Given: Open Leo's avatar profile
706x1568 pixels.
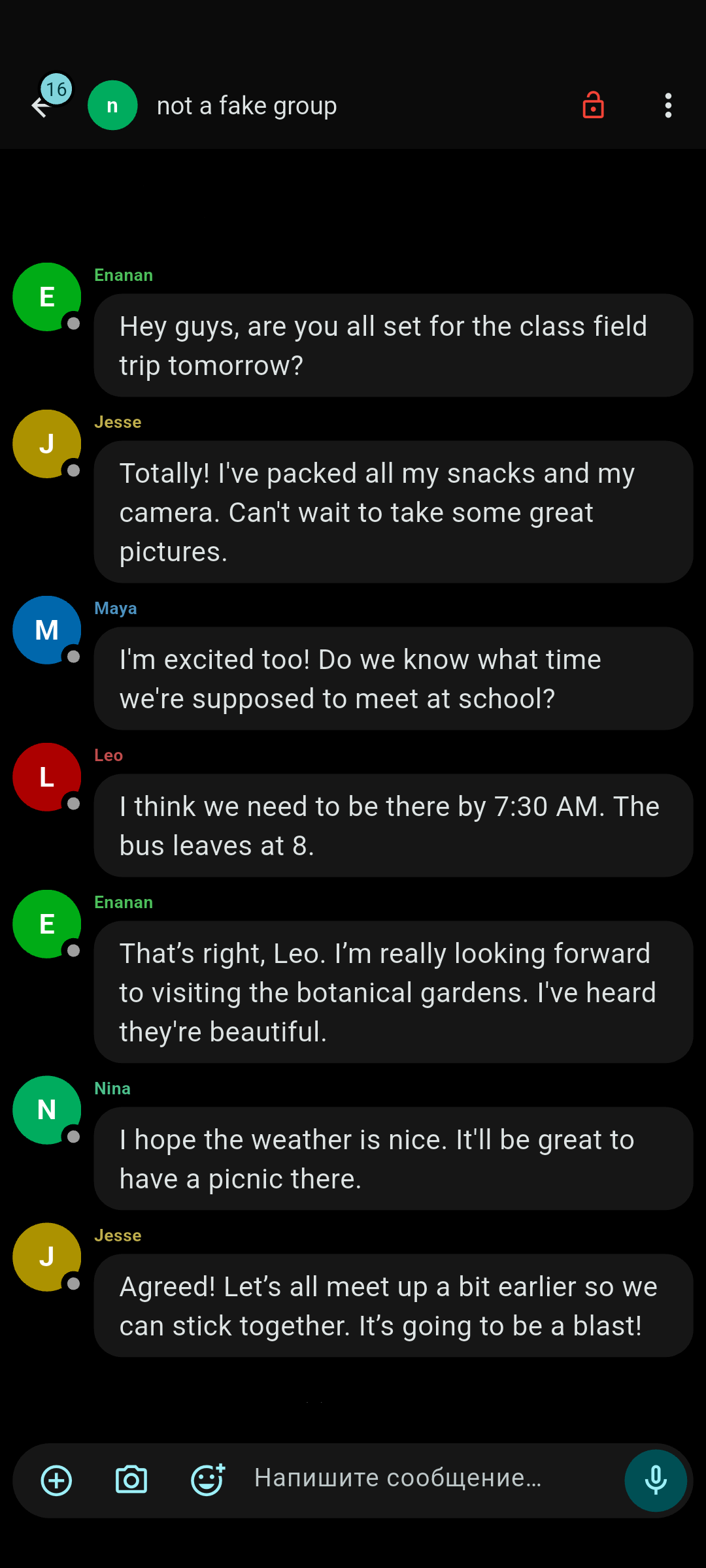Looking at the screenshot, I should click(x=47, y=777).
